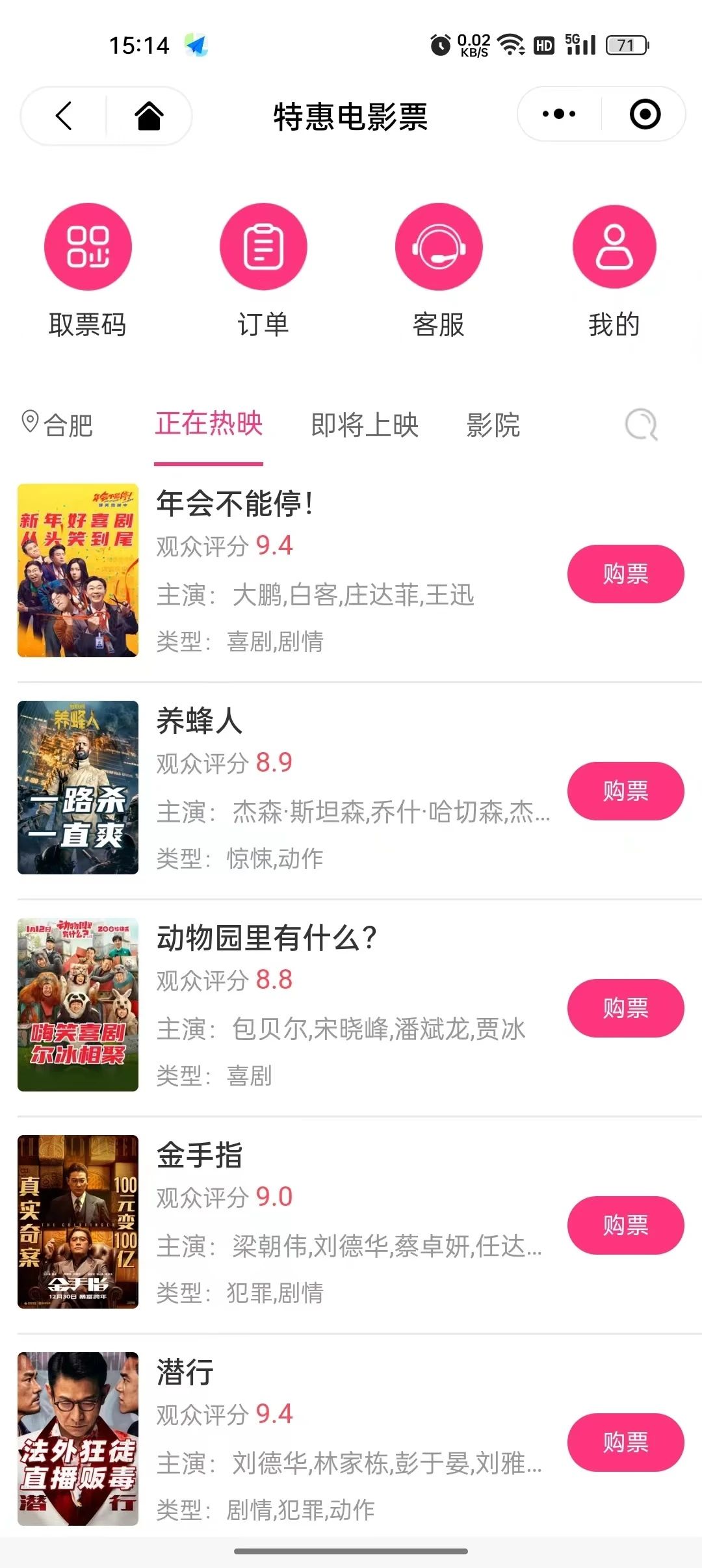Open the 养蜂人 movie poster
This screenshot has height=1568, width=702.
point(78,787)
